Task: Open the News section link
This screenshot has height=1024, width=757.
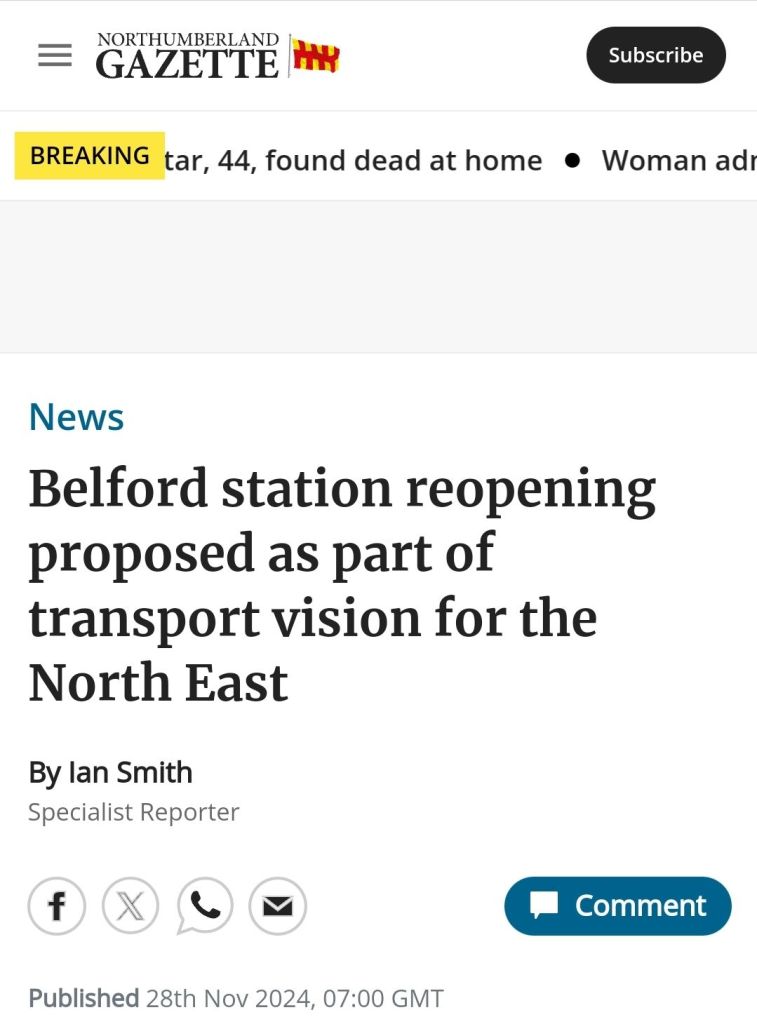Action: coord(76,416)
